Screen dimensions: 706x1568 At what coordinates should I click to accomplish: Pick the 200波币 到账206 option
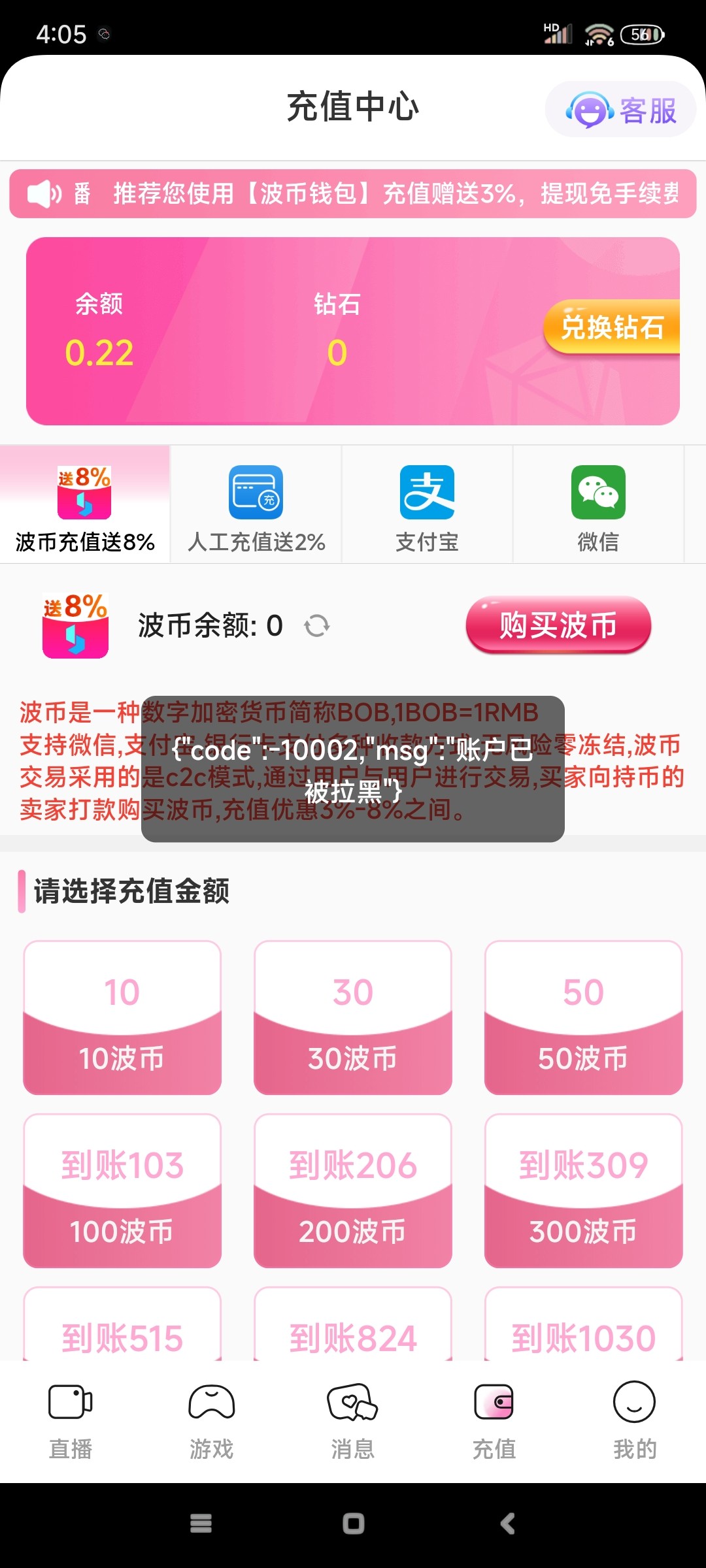tap(352, 1190)
